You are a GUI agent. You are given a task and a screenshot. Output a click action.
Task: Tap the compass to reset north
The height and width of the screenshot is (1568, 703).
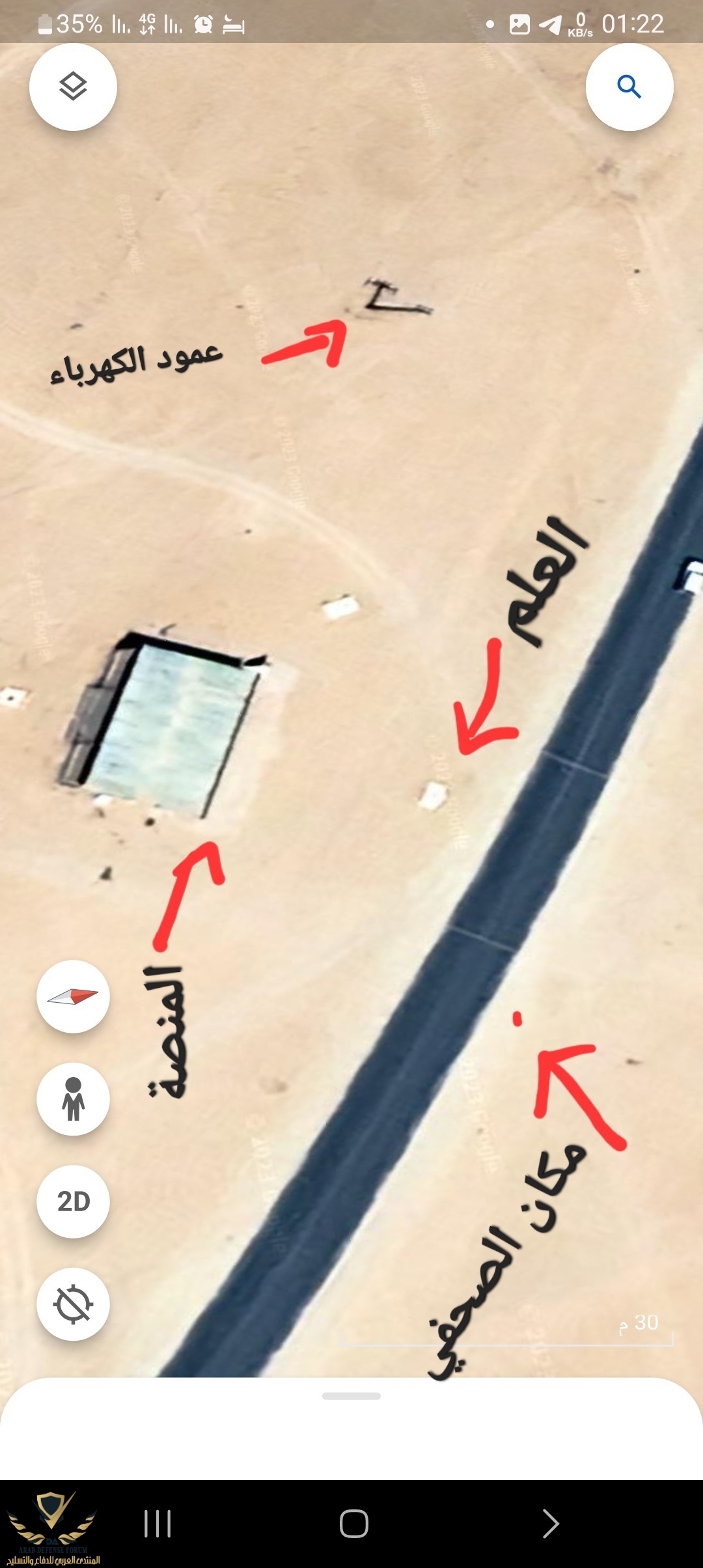point(73,996)
